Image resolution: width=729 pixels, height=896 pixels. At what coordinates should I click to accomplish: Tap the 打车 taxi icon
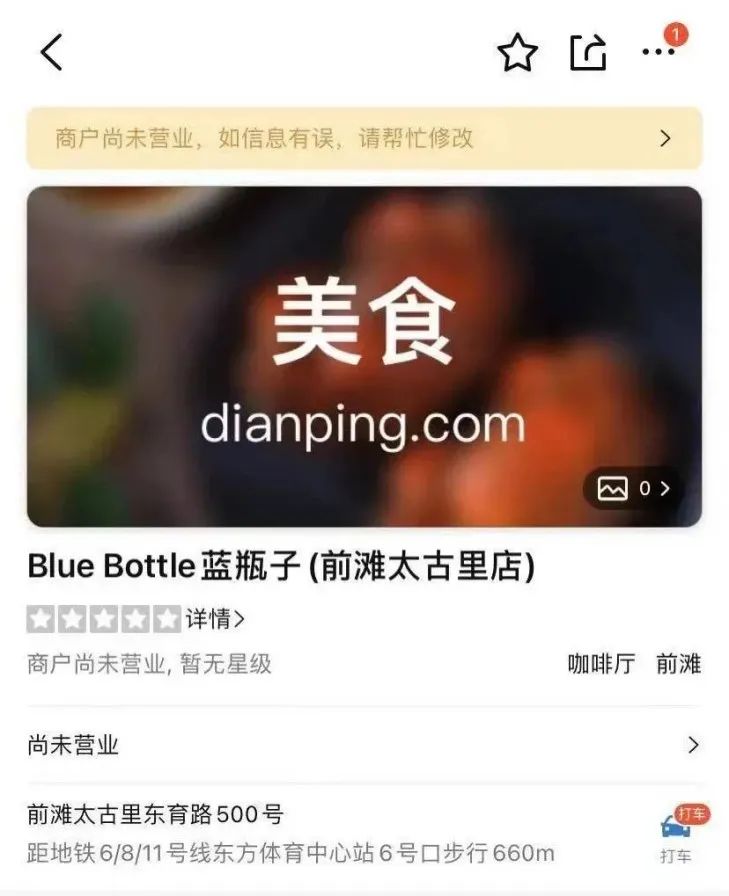[x=676, y=834]
